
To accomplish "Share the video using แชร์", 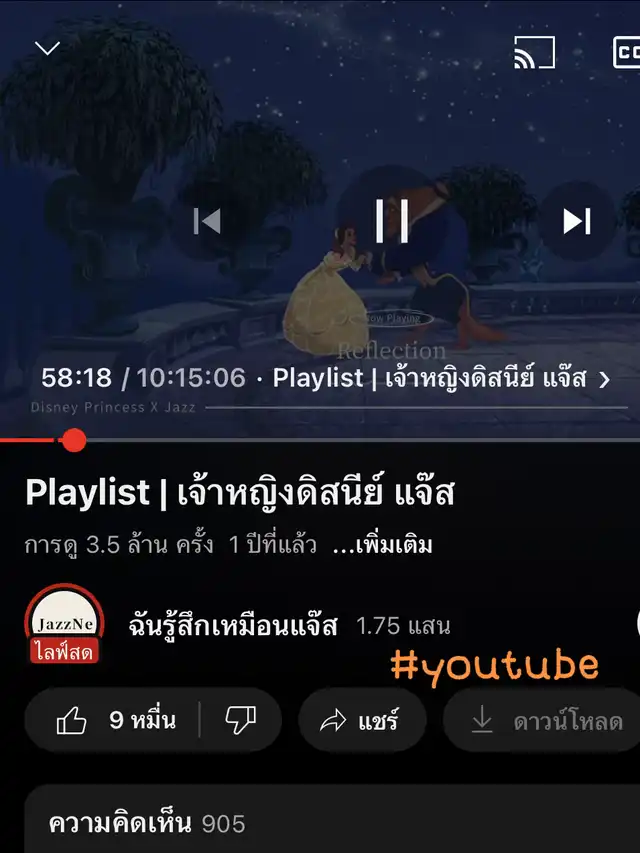I will tap(360, 720).
